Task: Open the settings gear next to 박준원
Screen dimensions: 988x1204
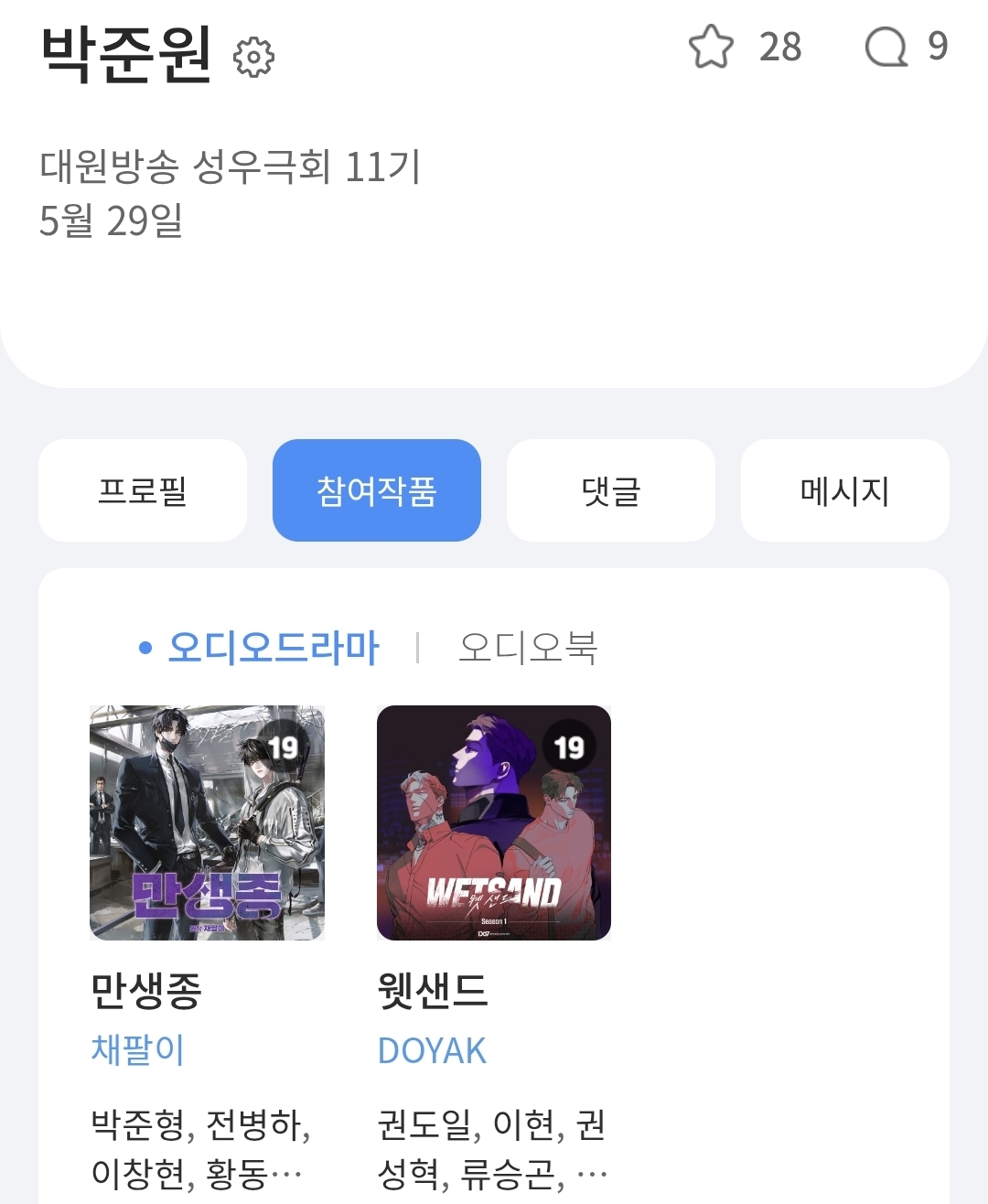Action: [253, 57]
